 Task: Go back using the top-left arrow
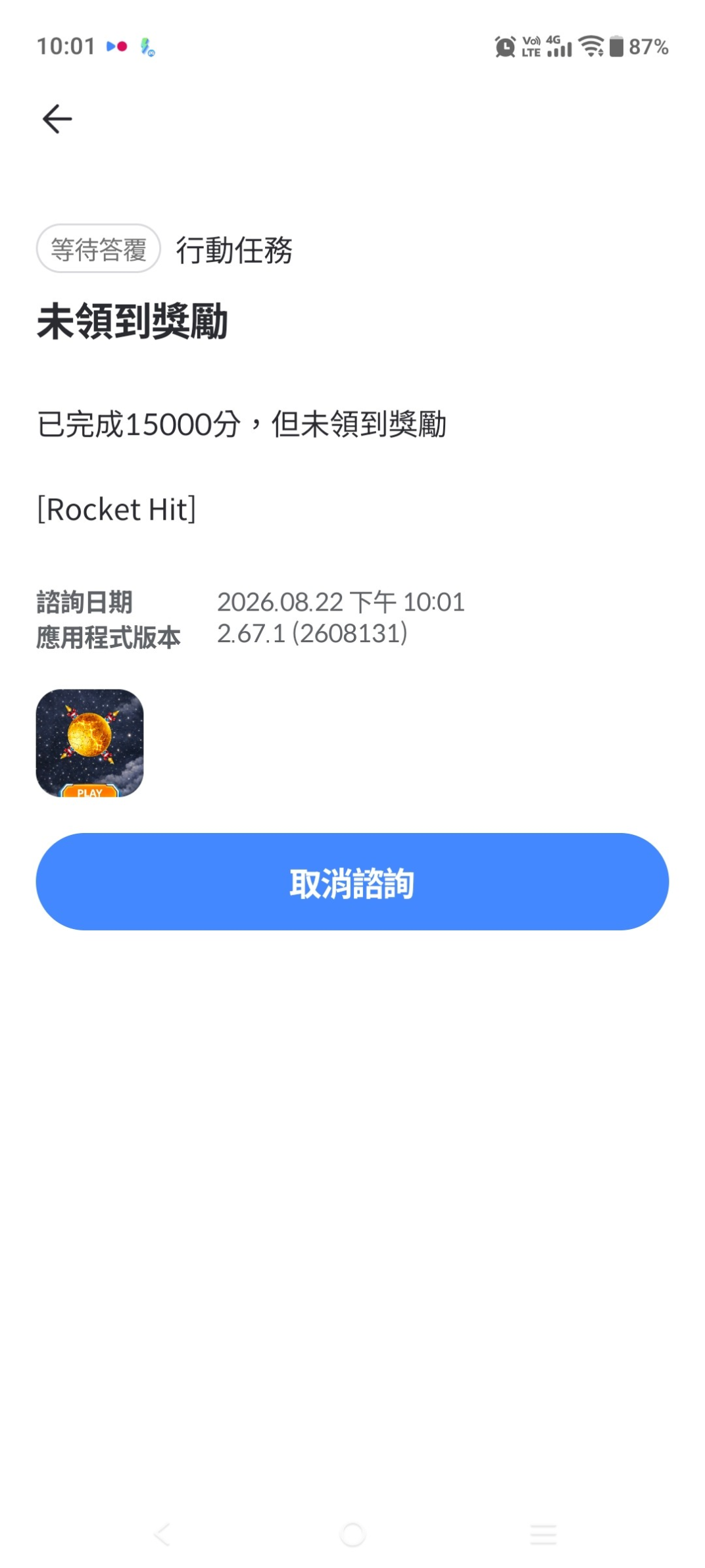tap(57, 119)
